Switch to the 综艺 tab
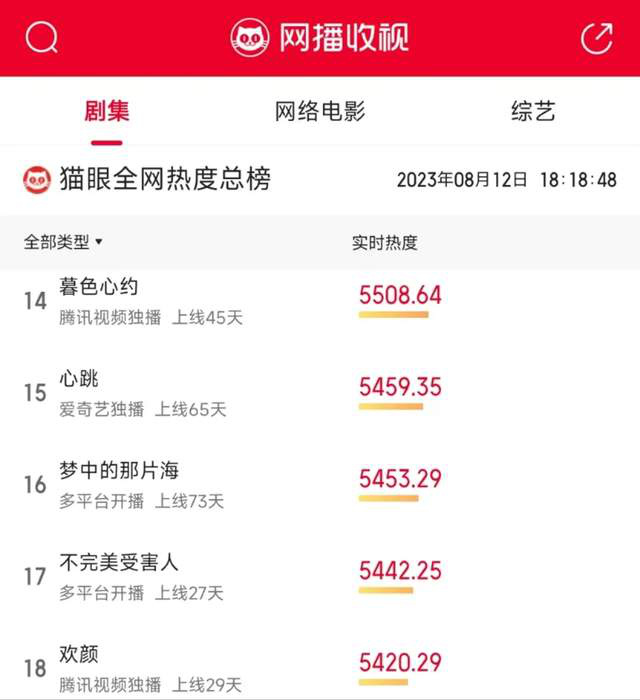This screenshot has width=640, height=700. (532, 111)
